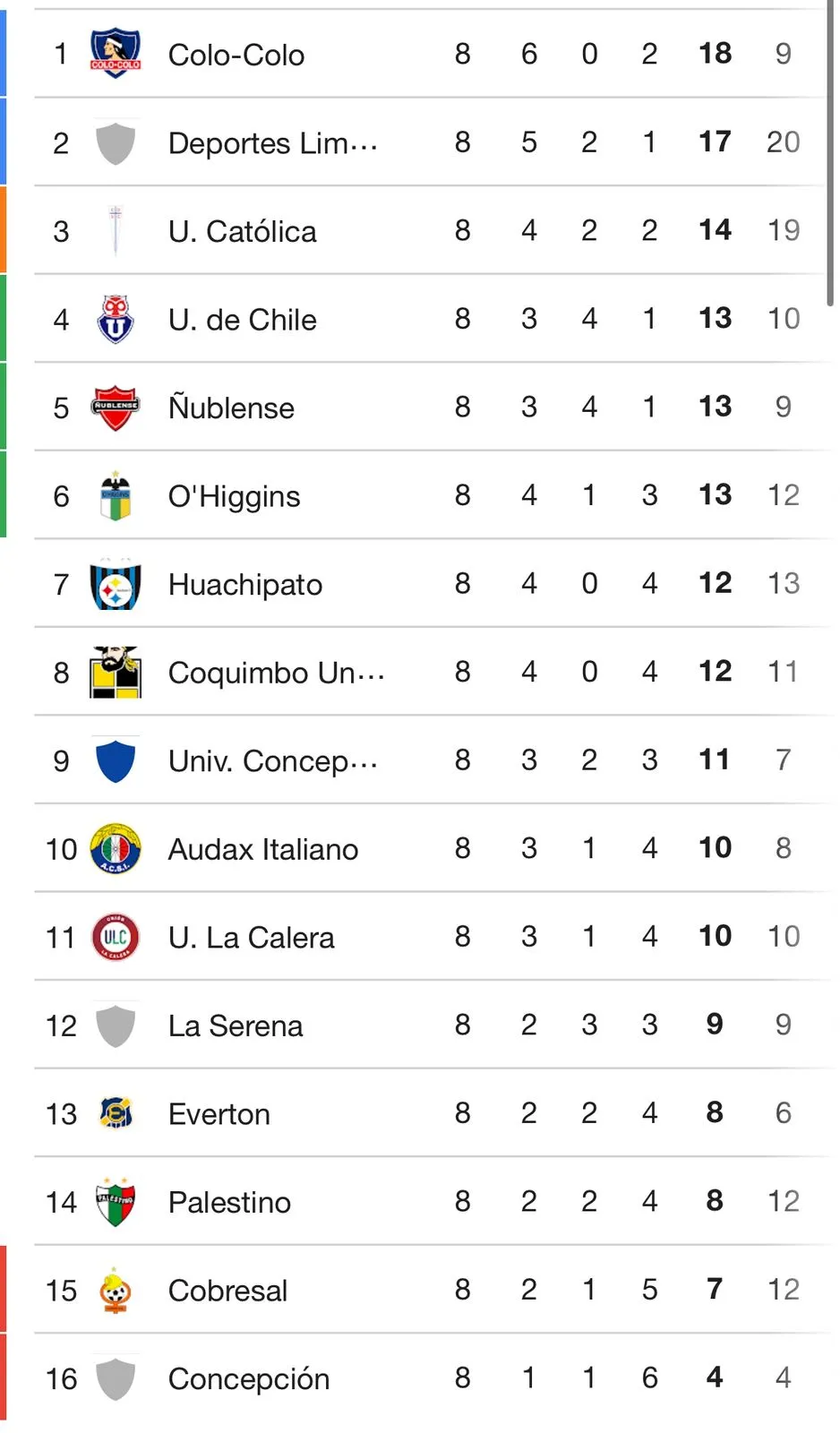Open U. La Calera row

[x=251, y=937]
